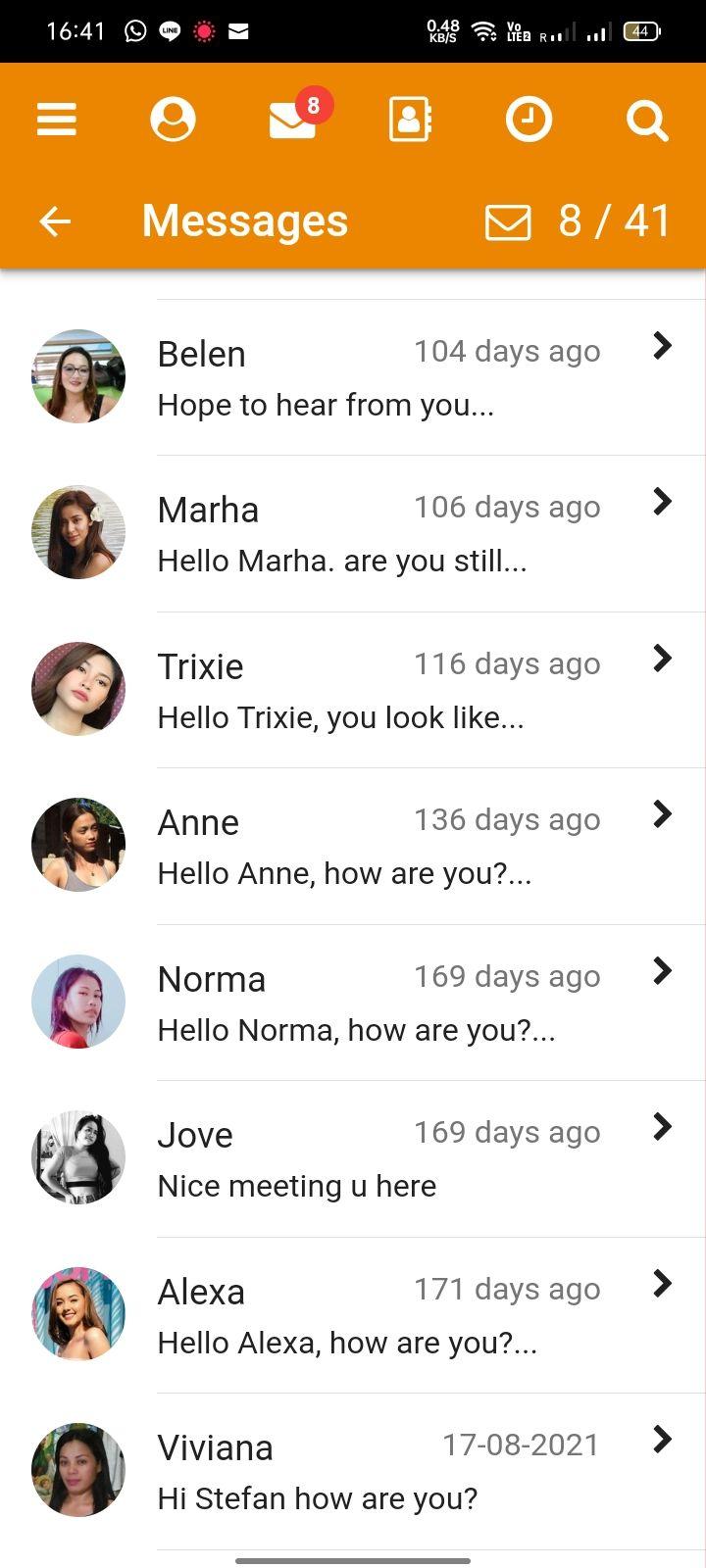View Alexa's message thread
This screenshot has height=1568, width=706.
[353, 1315]
